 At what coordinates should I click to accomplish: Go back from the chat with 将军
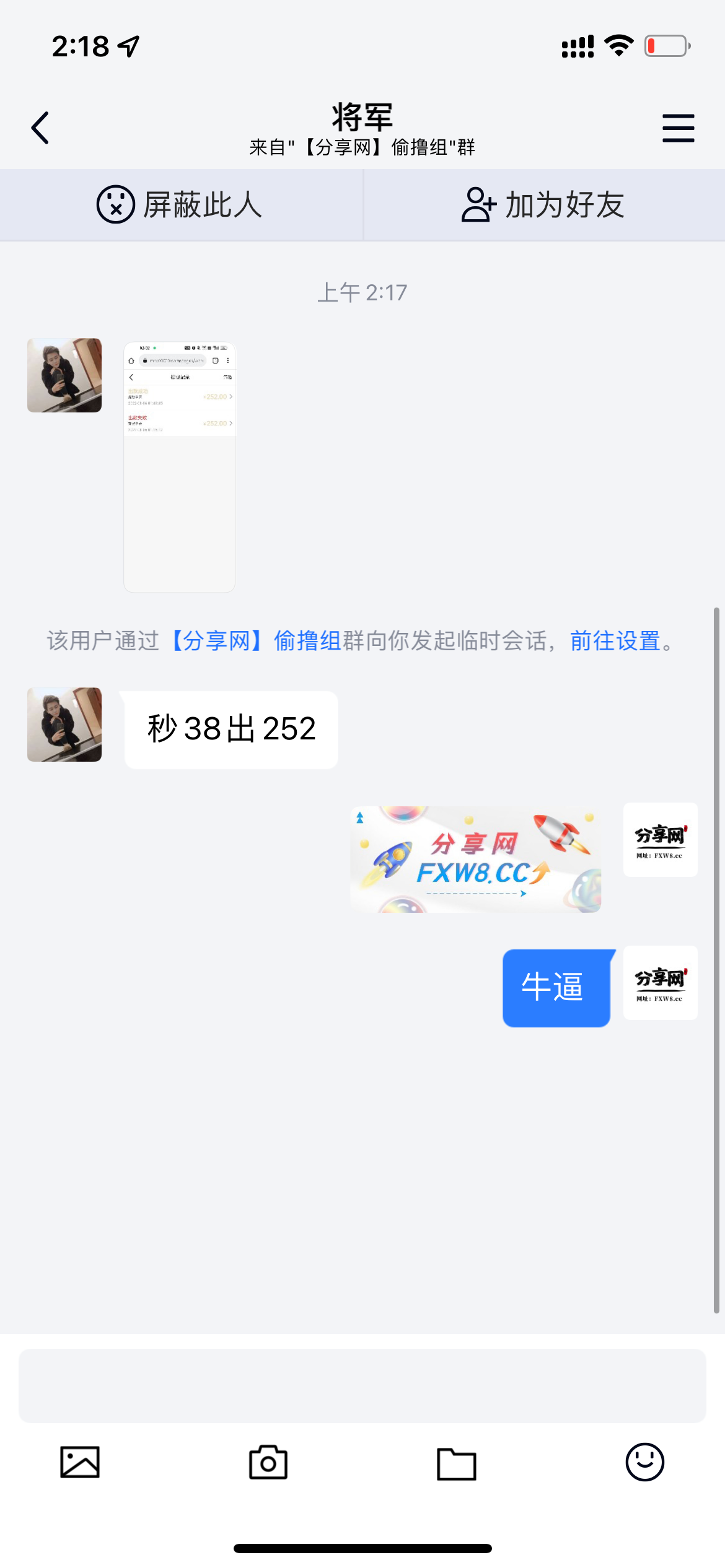point(41,128)
